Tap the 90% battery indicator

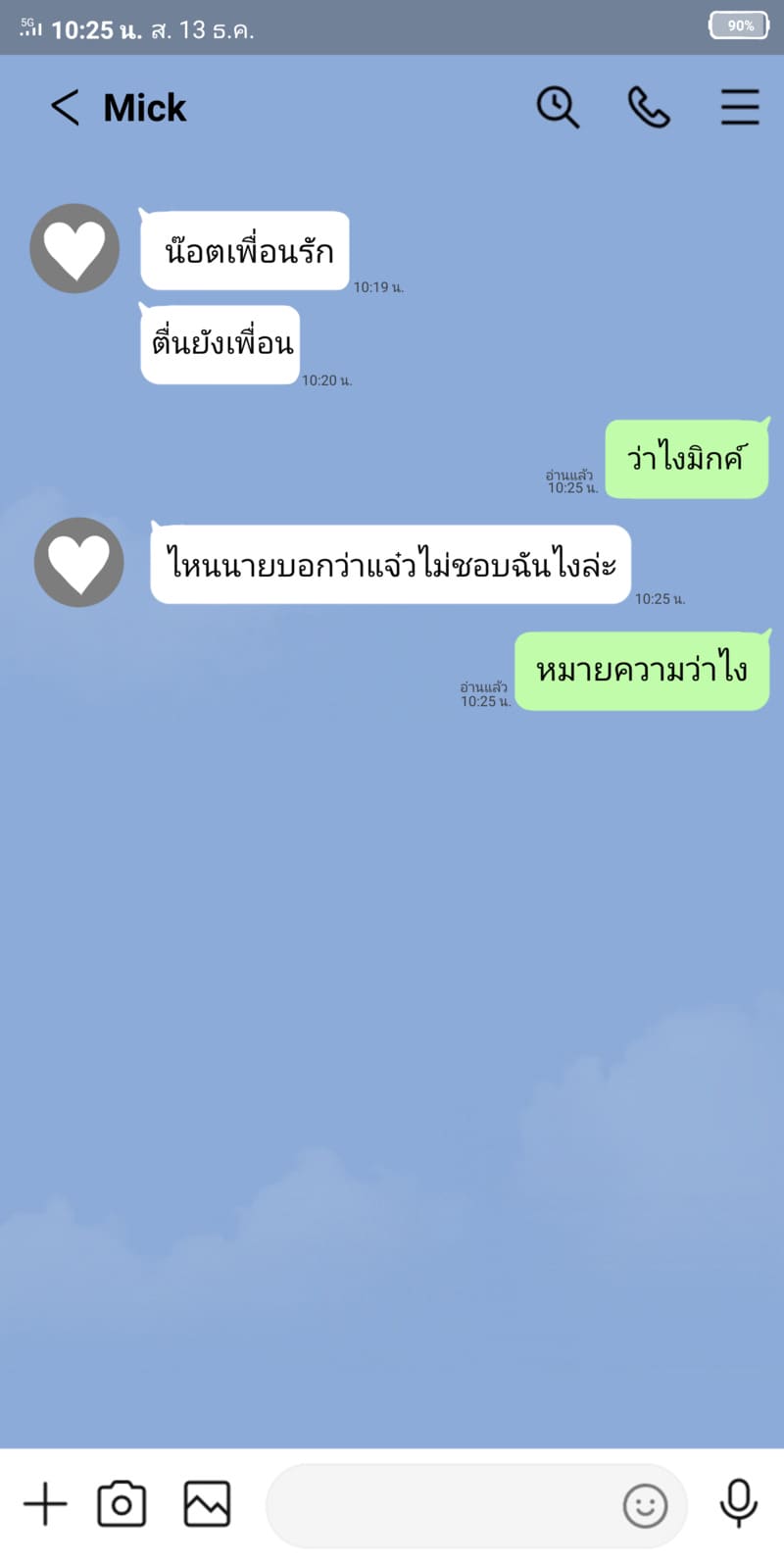(x=739, y=25)
